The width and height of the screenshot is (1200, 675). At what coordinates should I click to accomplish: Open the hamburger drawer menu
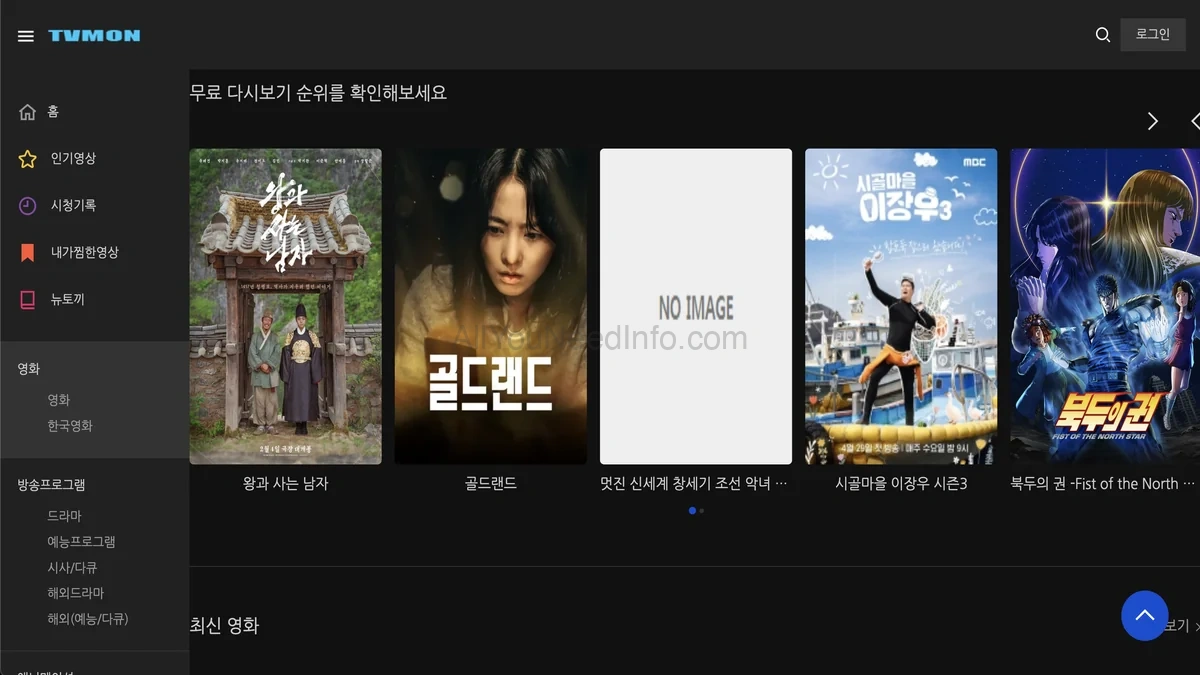26,36
